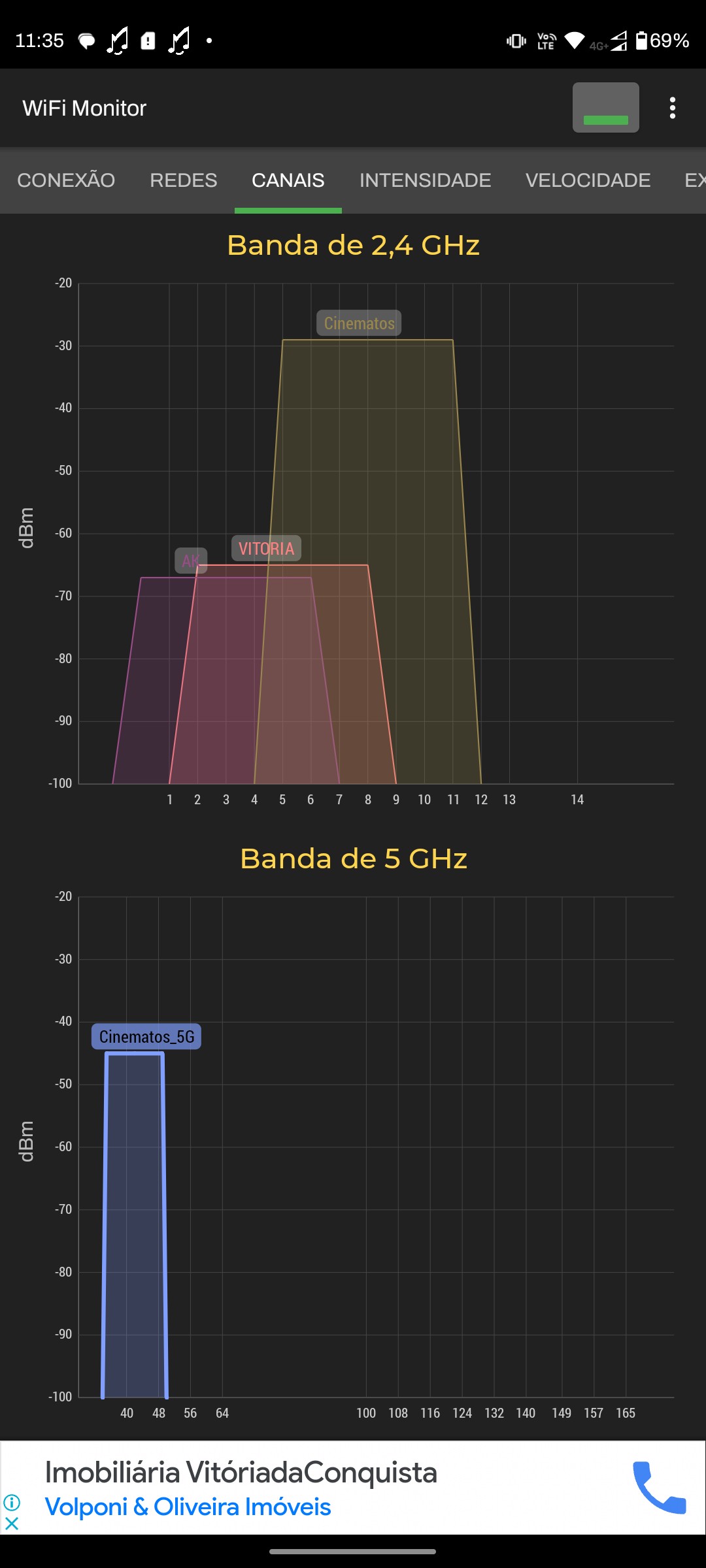Open the INTENSIDADE tab
The image size is (706, 1568).
coord(425,180)
